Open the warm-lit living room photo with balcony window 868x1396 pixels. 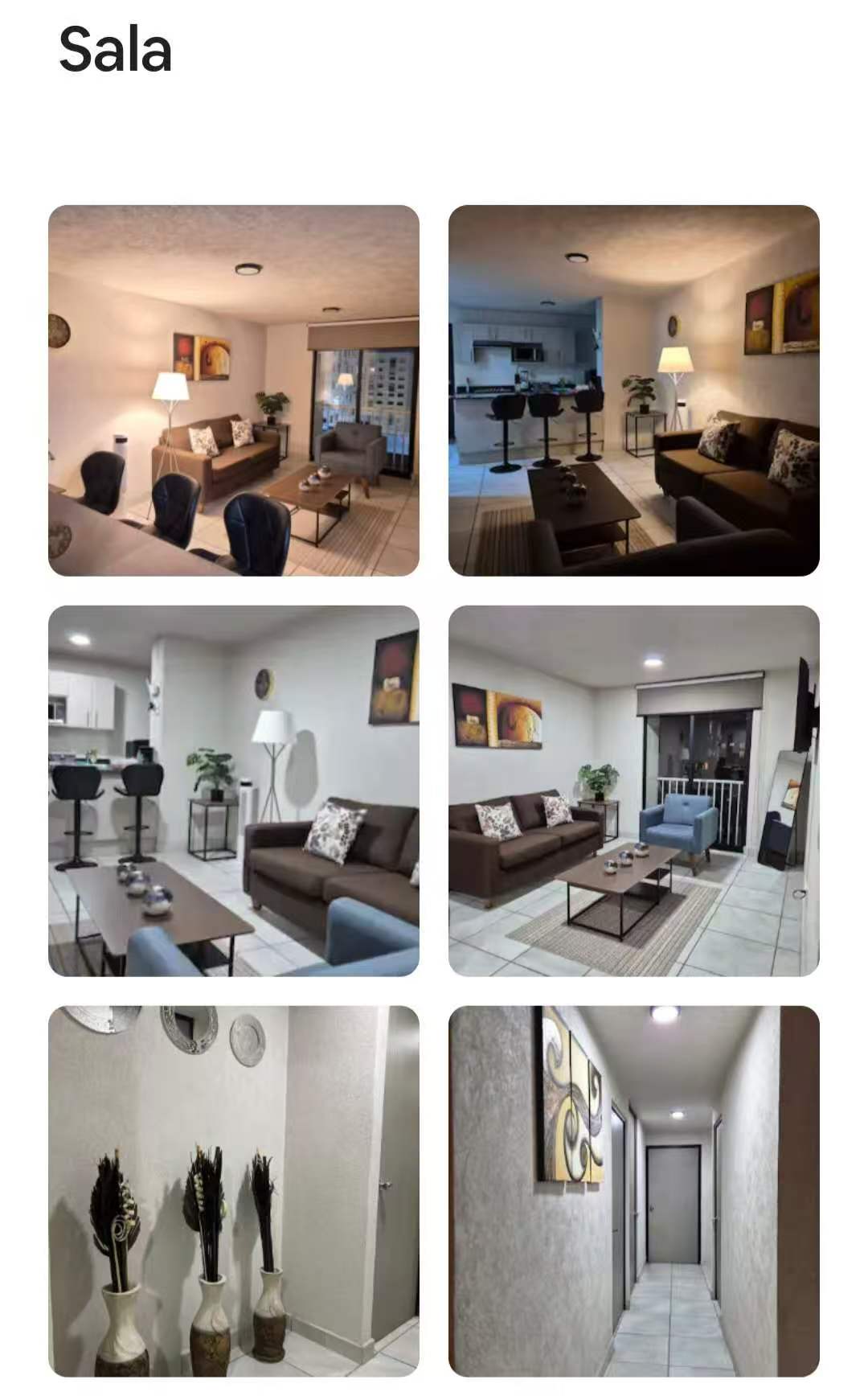tap(233, 390)
